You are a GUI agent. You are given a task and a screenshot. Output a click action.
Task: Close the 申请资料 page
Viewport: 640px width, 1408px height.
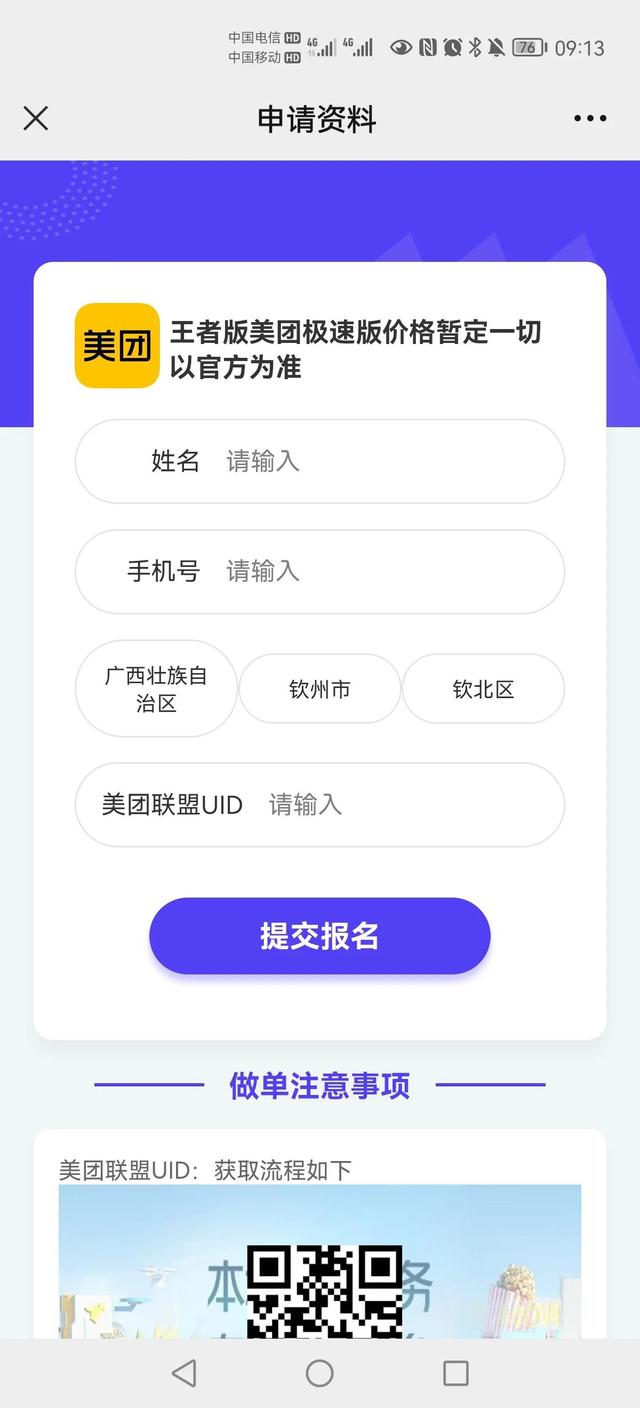point(36,119)
